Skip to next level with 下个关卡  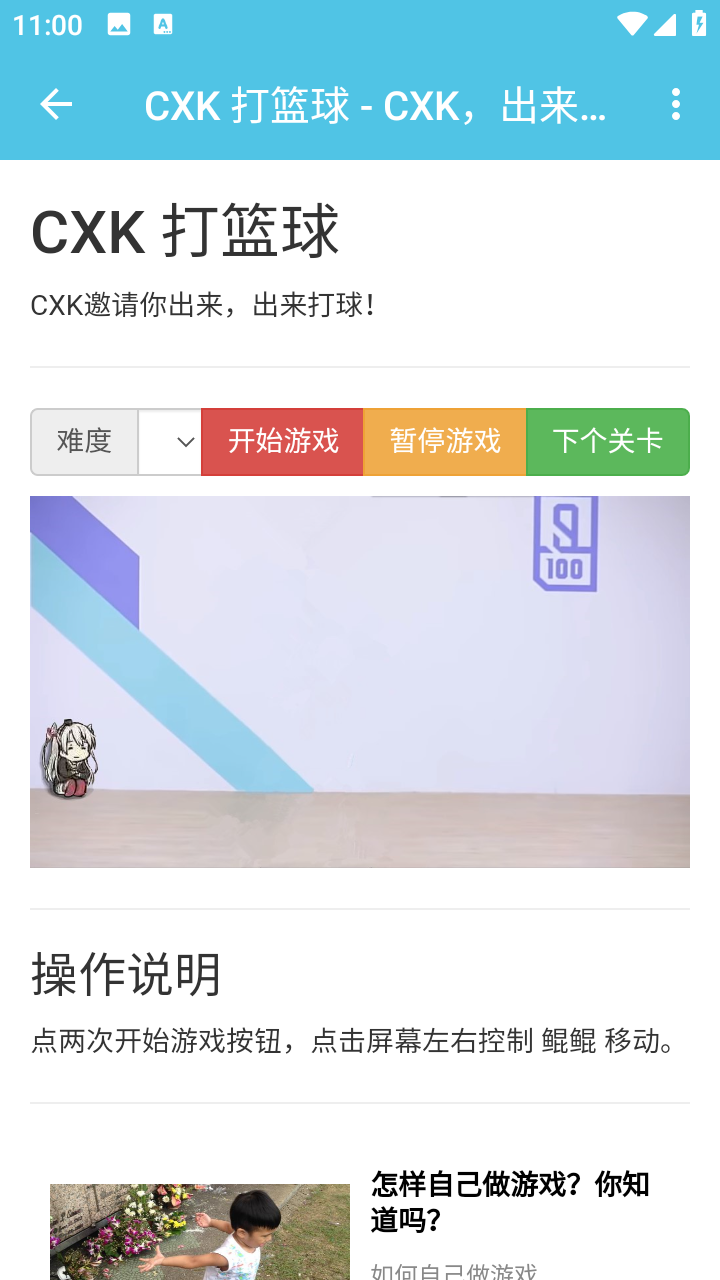(x=608, y=442)
